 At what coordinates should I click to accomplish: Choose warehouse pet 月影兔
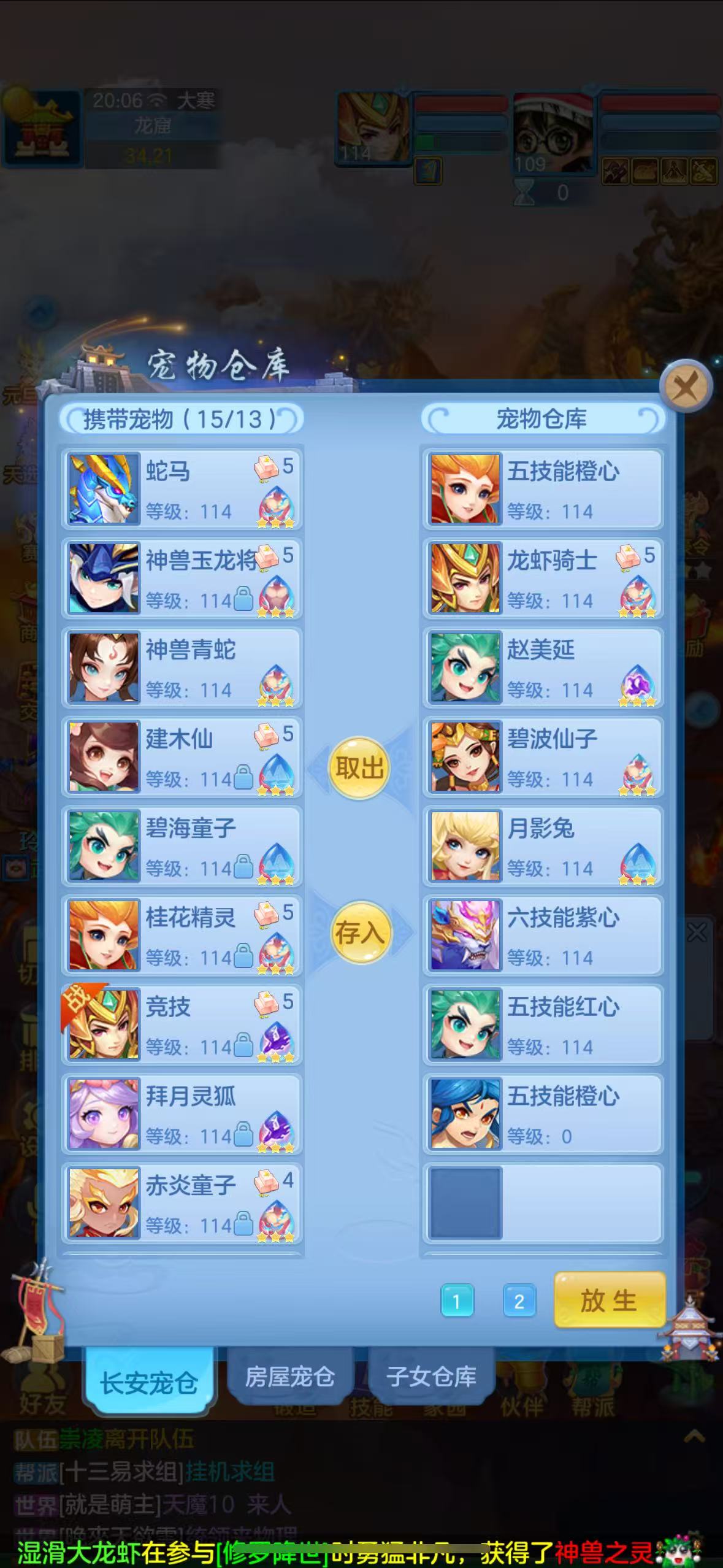[543, 846]
